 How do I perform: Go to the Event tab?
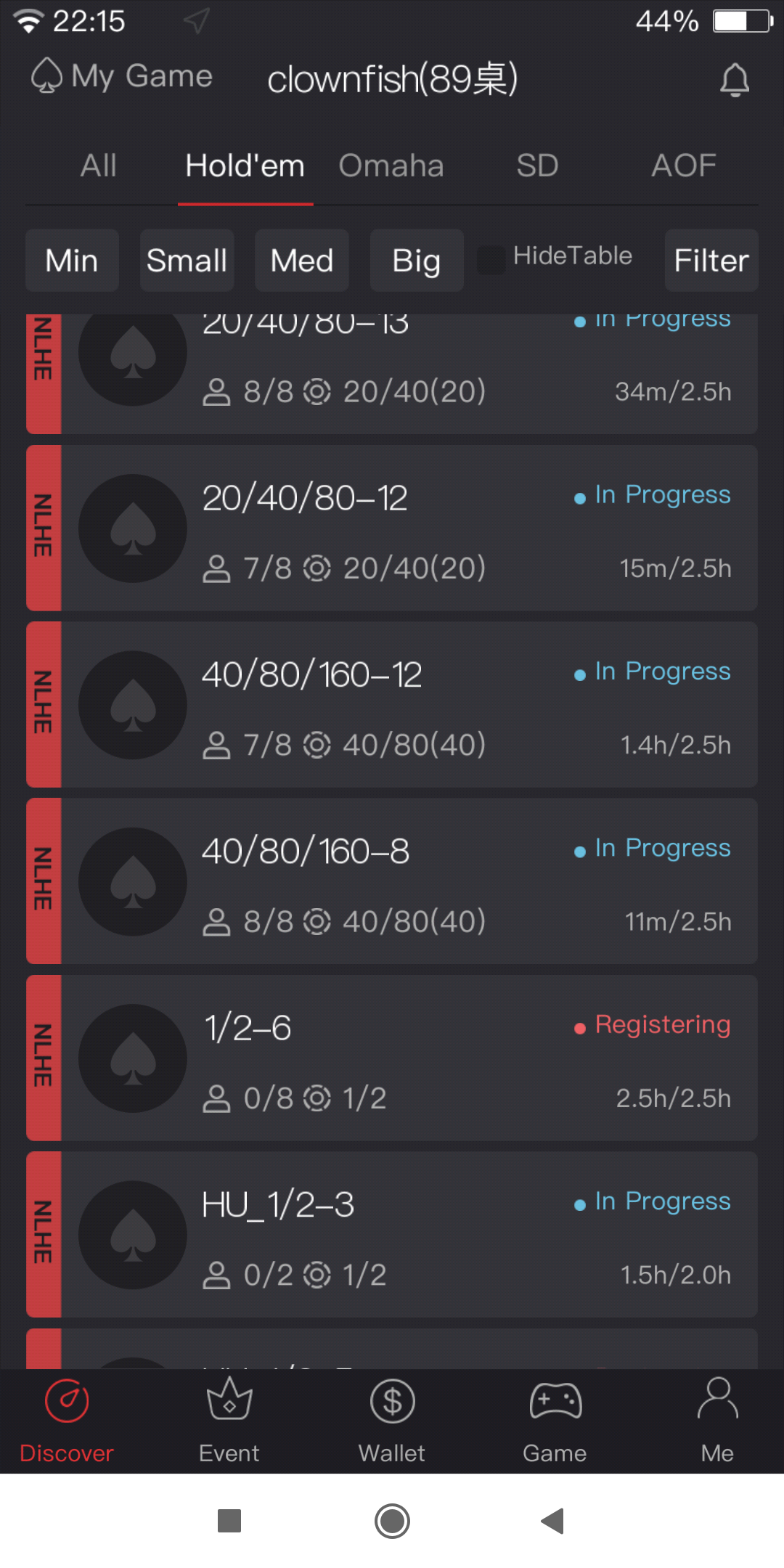(x=229, y=1420)
